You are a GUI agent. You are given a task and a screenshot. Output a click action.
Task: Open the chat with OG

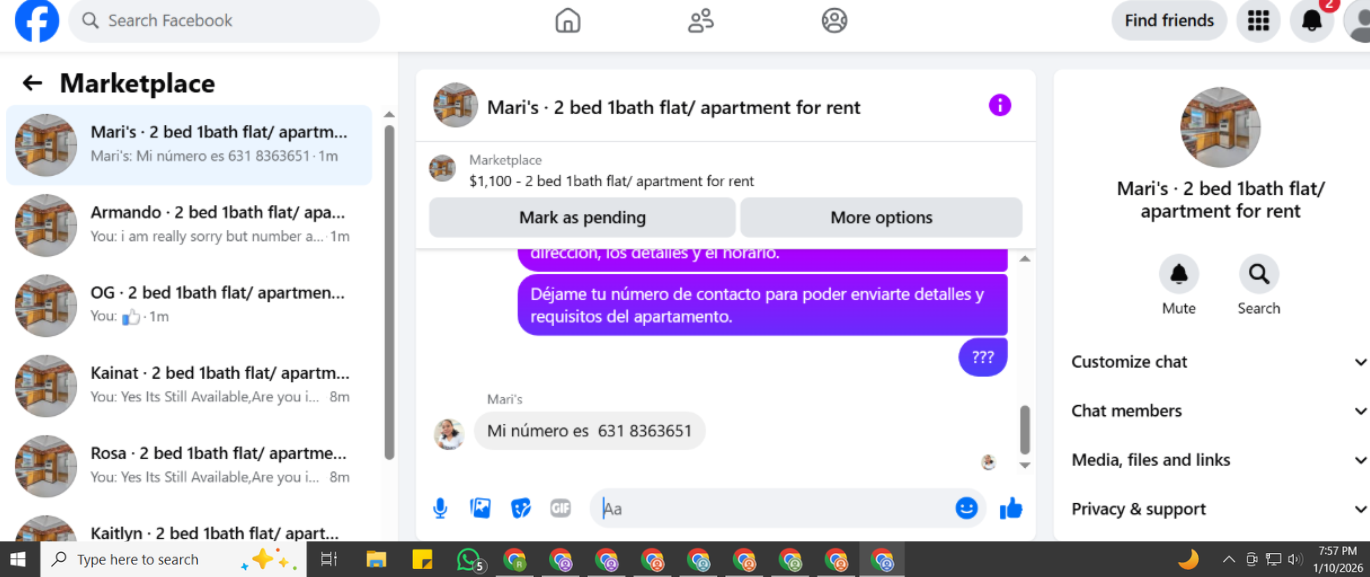click(190, 304)
